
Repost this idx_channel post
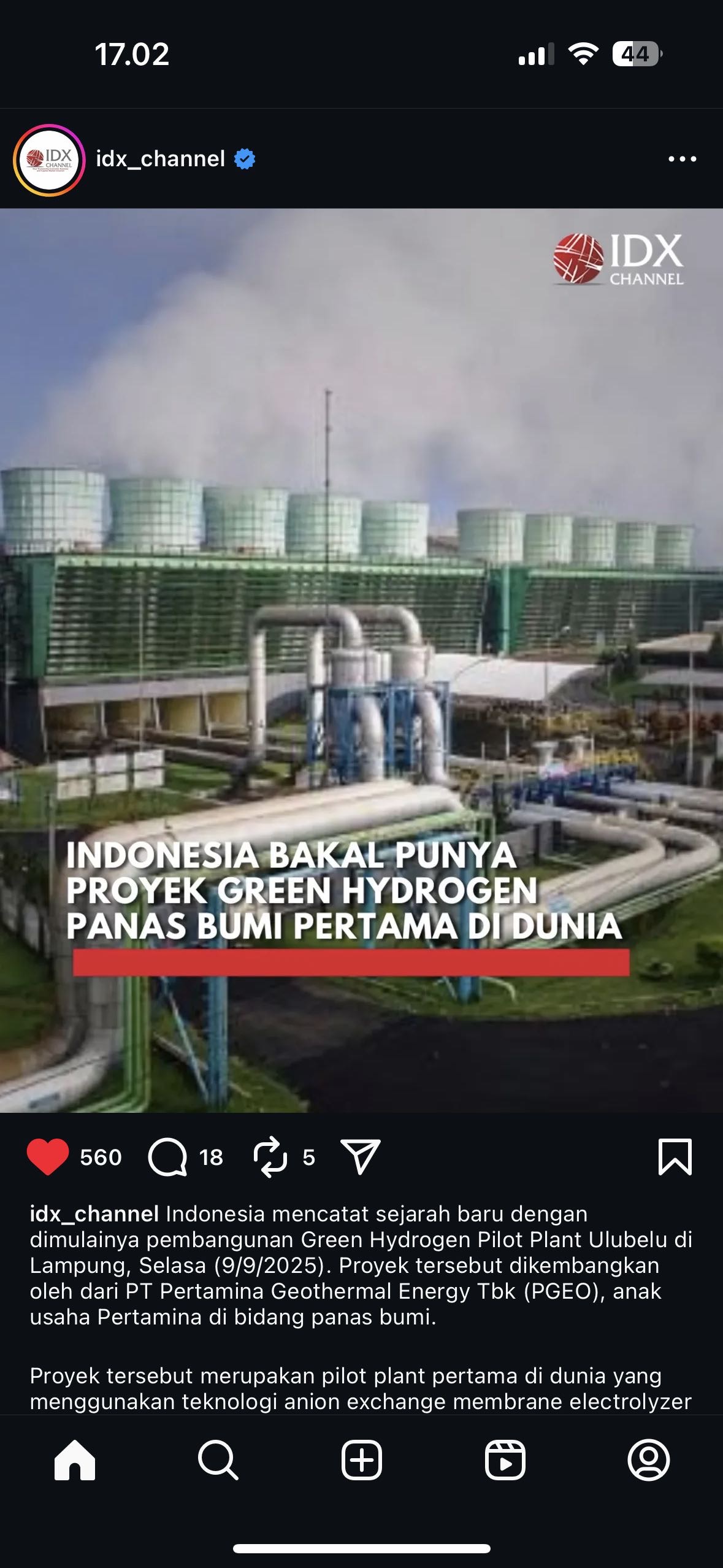pyautogui.click(x=270, y=1157)
